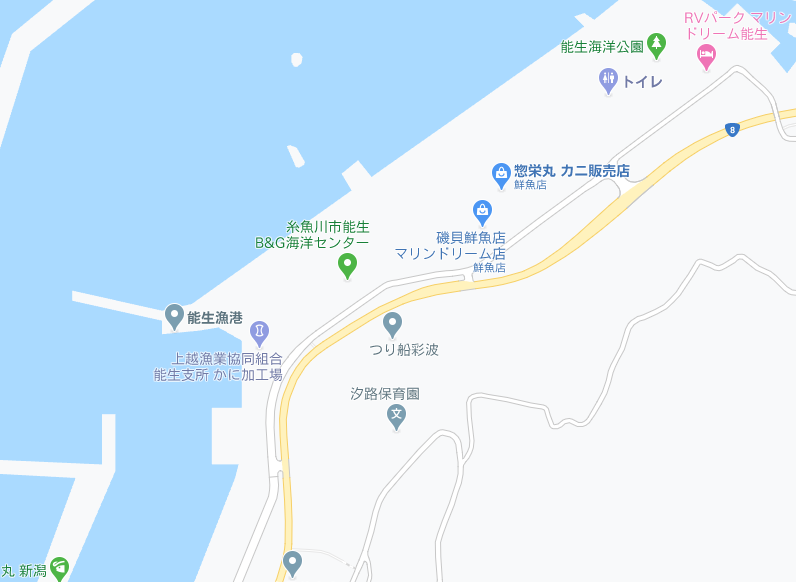Tap the 能生漁港 harbor pin

coord(174,316)
